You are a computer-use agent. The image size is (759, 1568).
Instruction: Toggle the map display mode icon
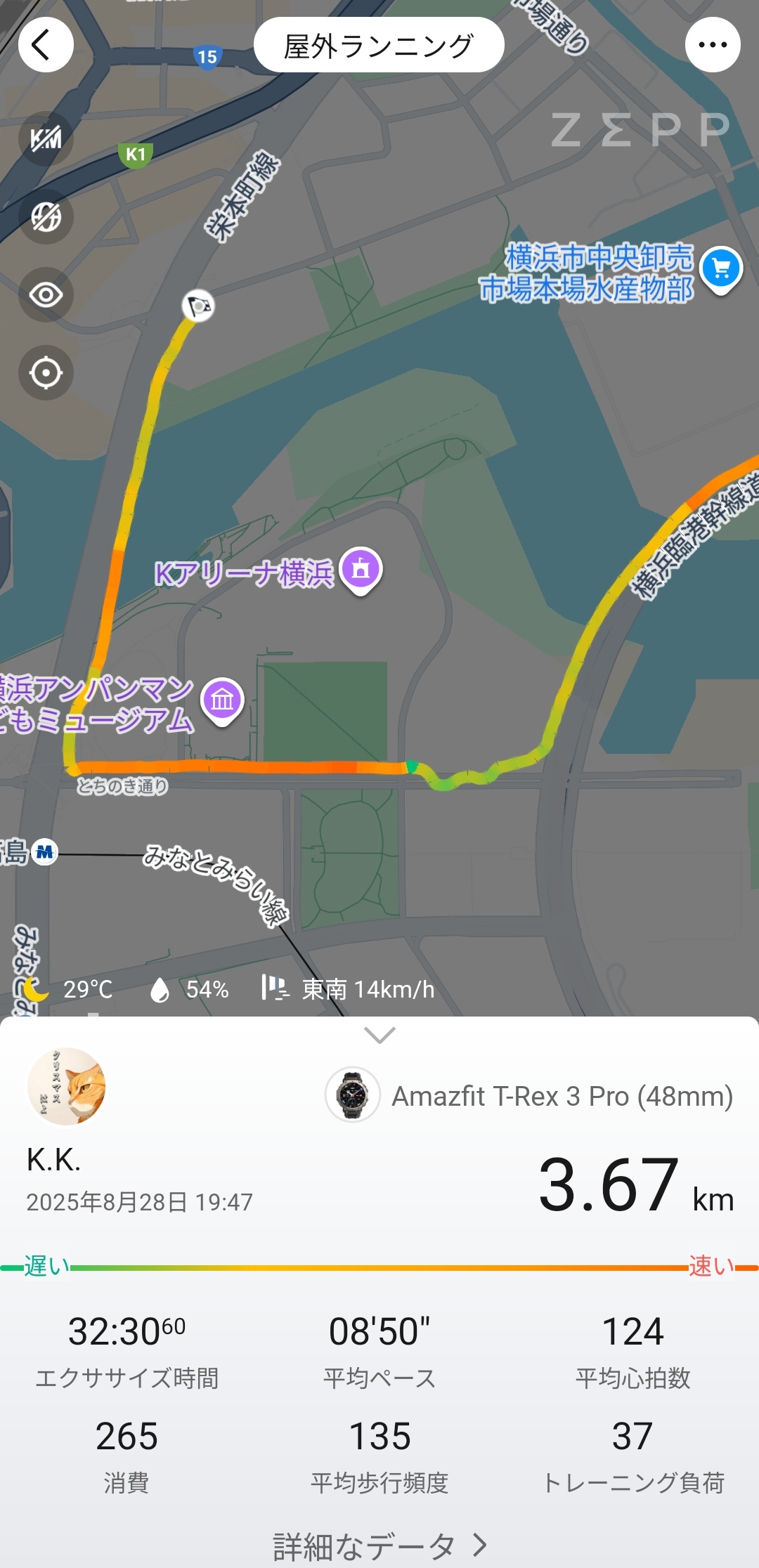tap(46, 216)
